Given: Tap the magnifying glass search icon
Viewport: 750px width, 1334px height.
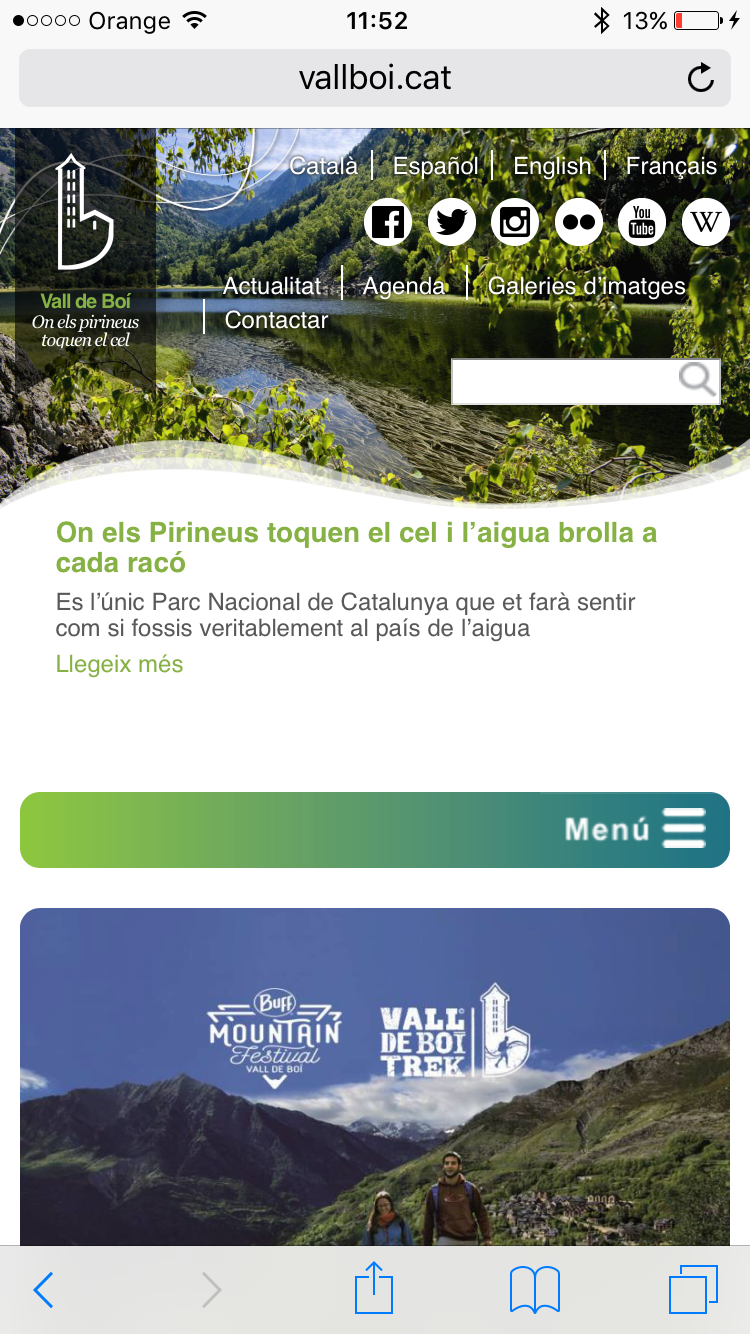Looking at the screenshot, I should (697, 380).
